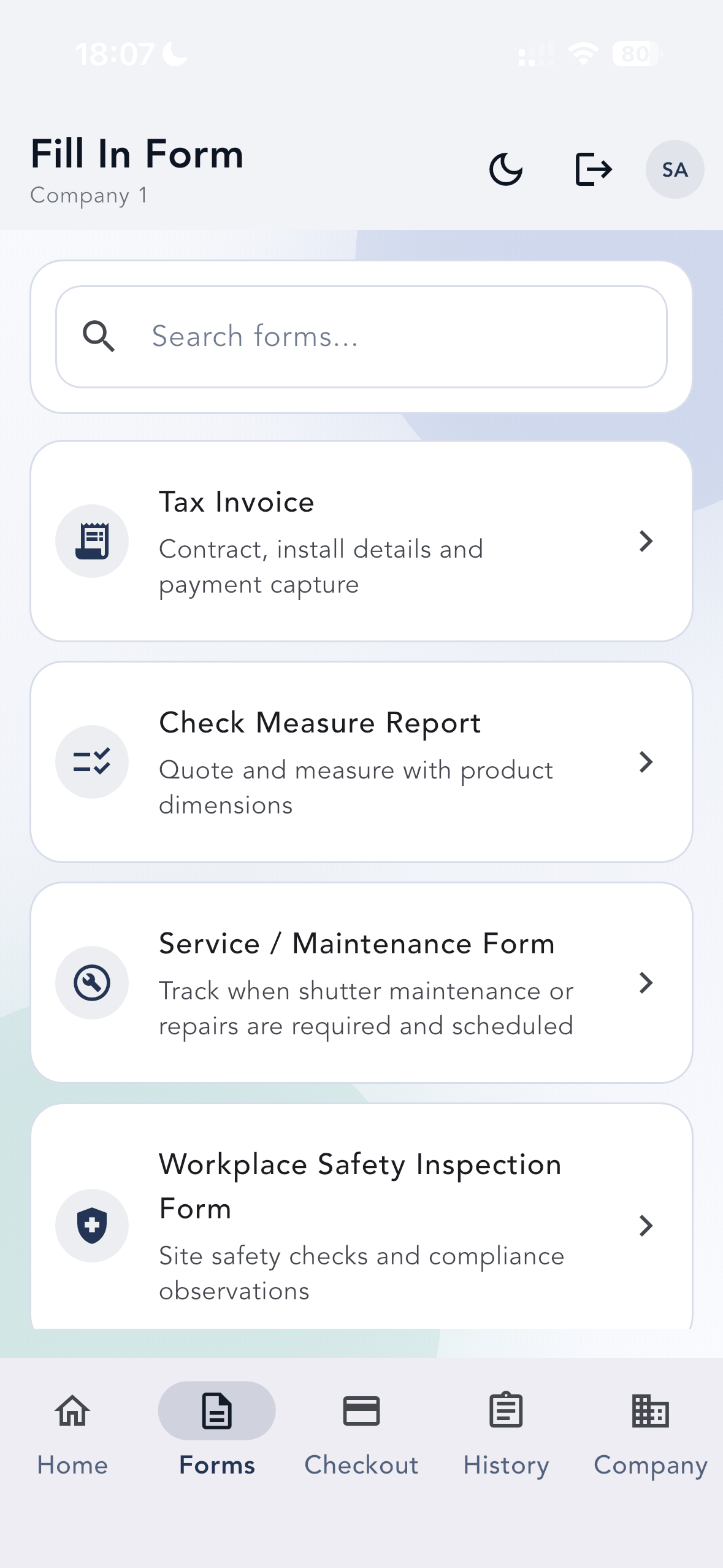Click the search magnifier icon
Viewport: 723px width, 1568px height.
coord(99,337)
